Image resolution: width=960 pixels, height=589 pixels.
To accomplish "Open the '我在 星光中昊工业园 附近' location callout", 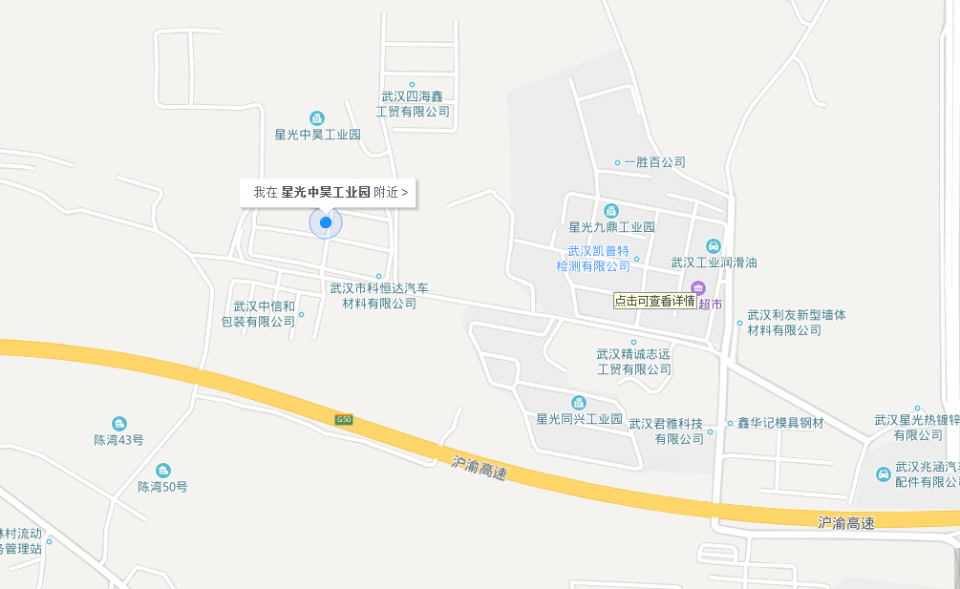I will pos(330,192).
